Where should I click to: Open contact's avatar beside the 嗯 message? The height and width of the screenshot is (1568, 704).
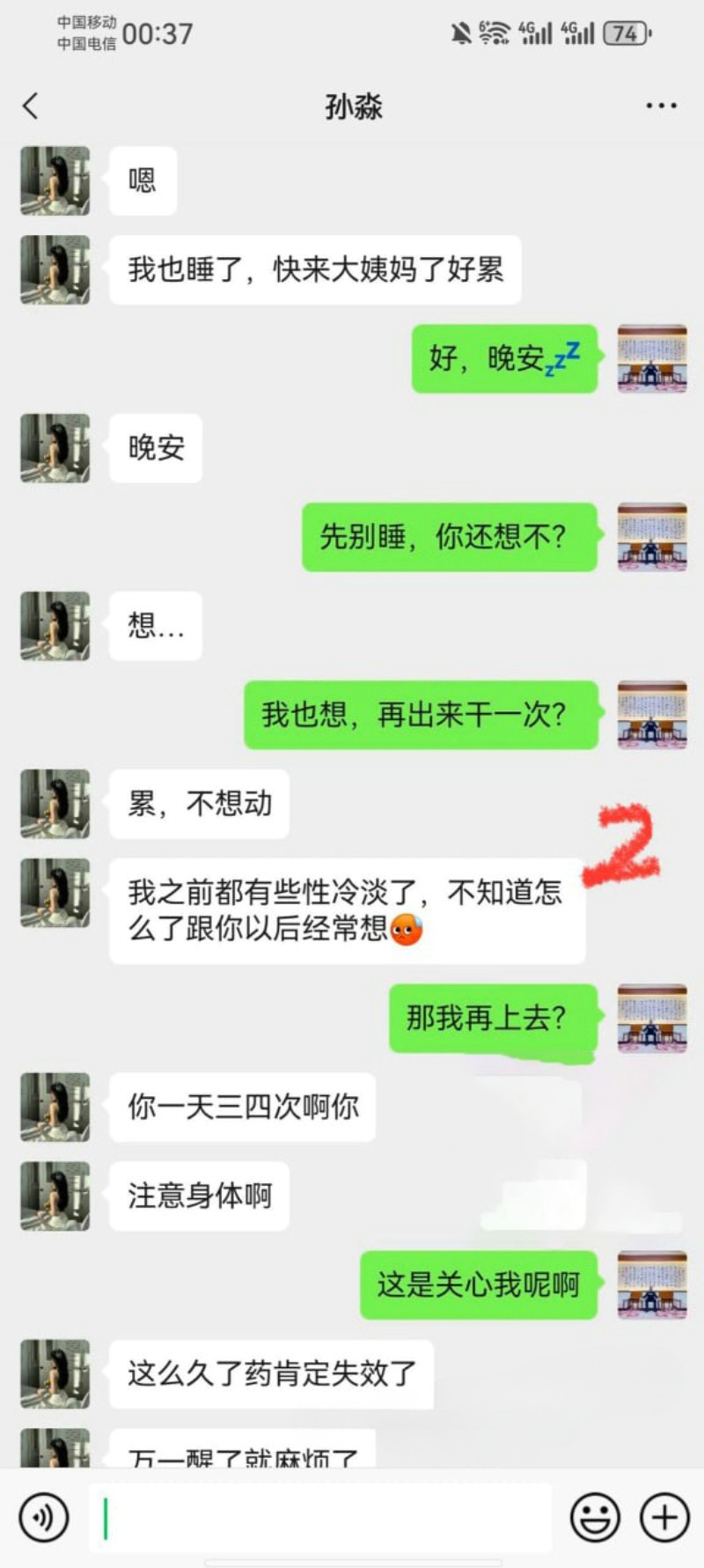point(55,181)
